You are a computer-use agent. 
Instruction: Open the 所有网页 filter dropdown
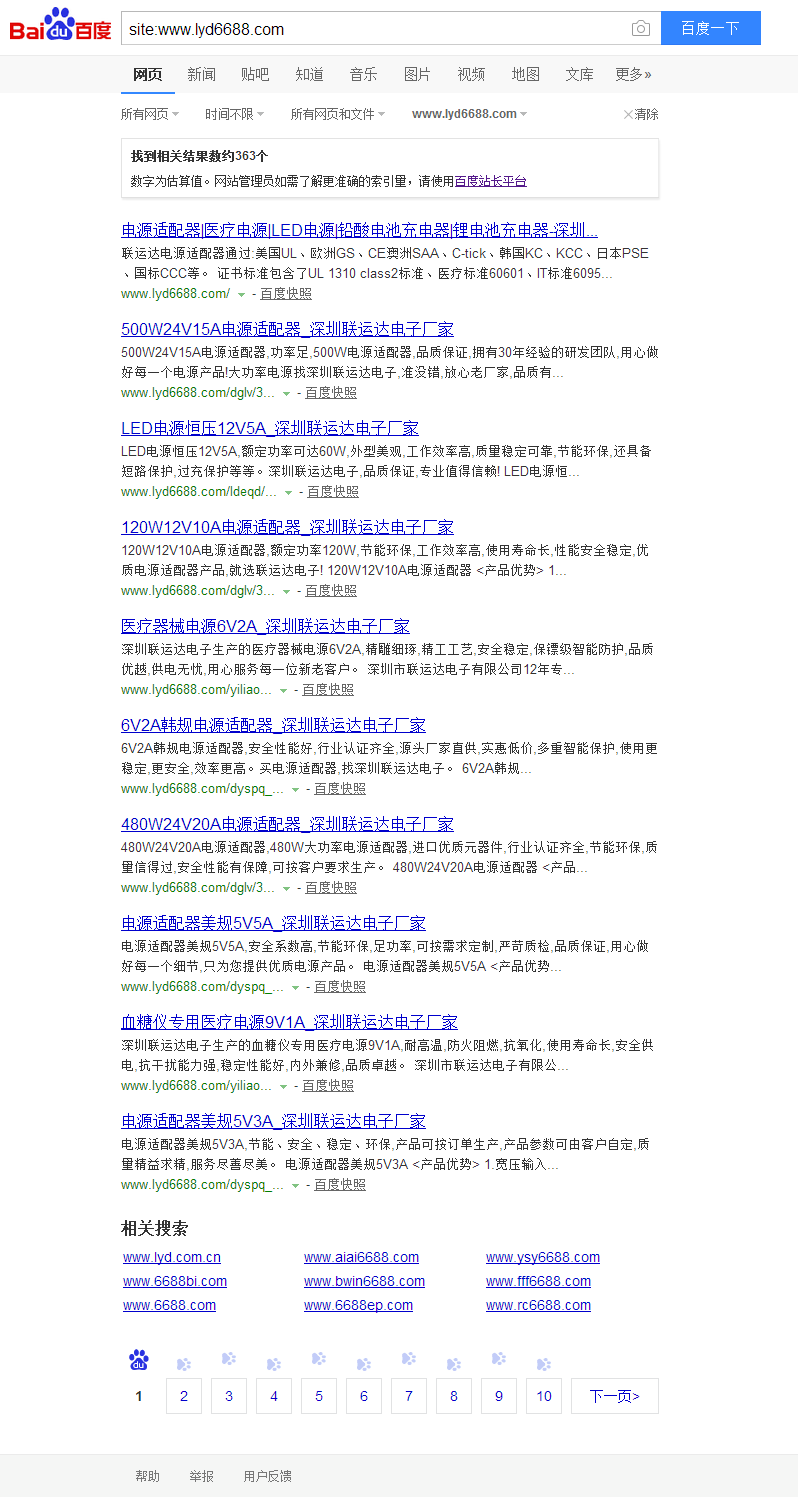click(148, 114)
